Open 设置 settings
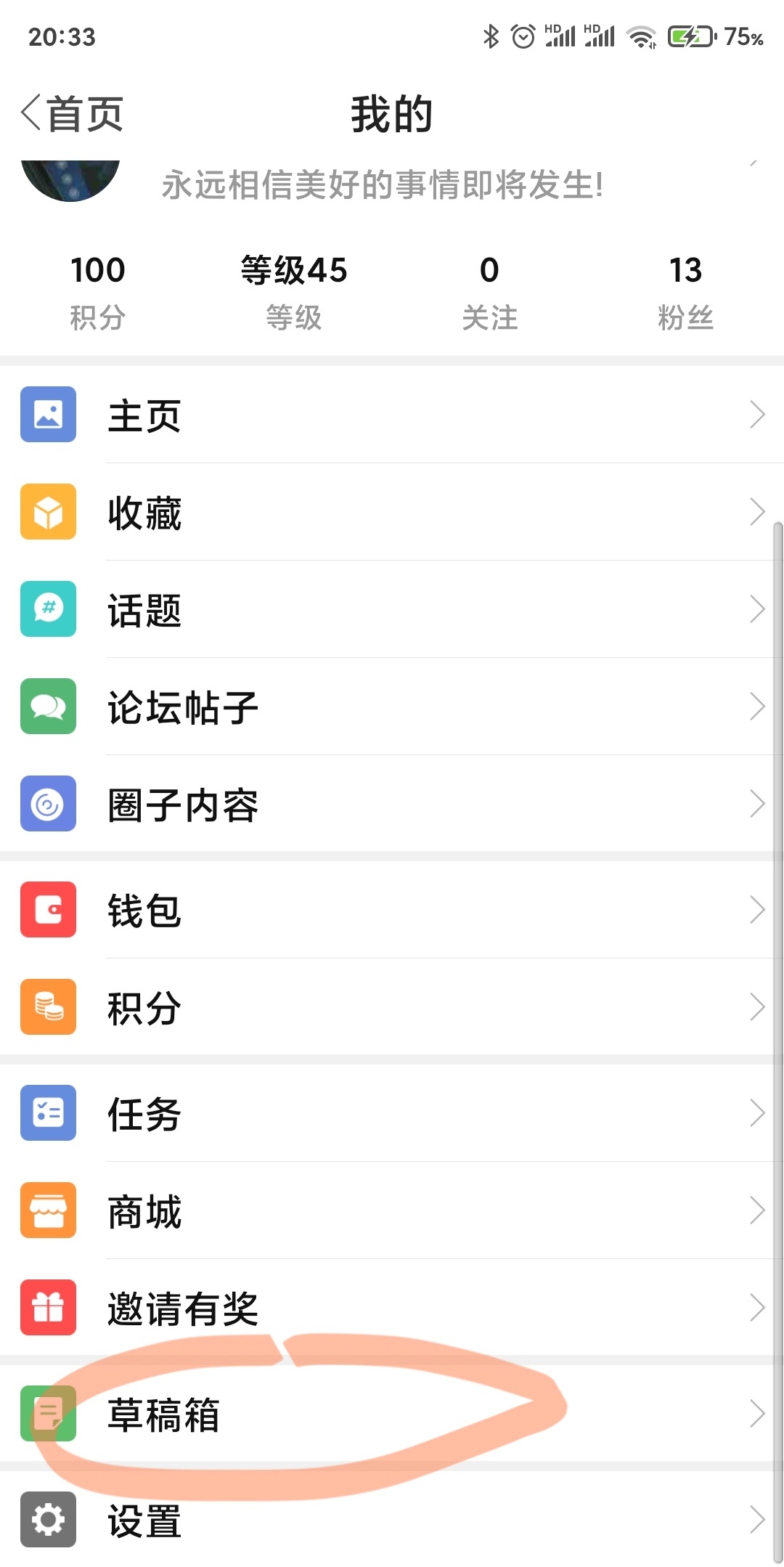784x1567 pixels. tap(392, 1520)
